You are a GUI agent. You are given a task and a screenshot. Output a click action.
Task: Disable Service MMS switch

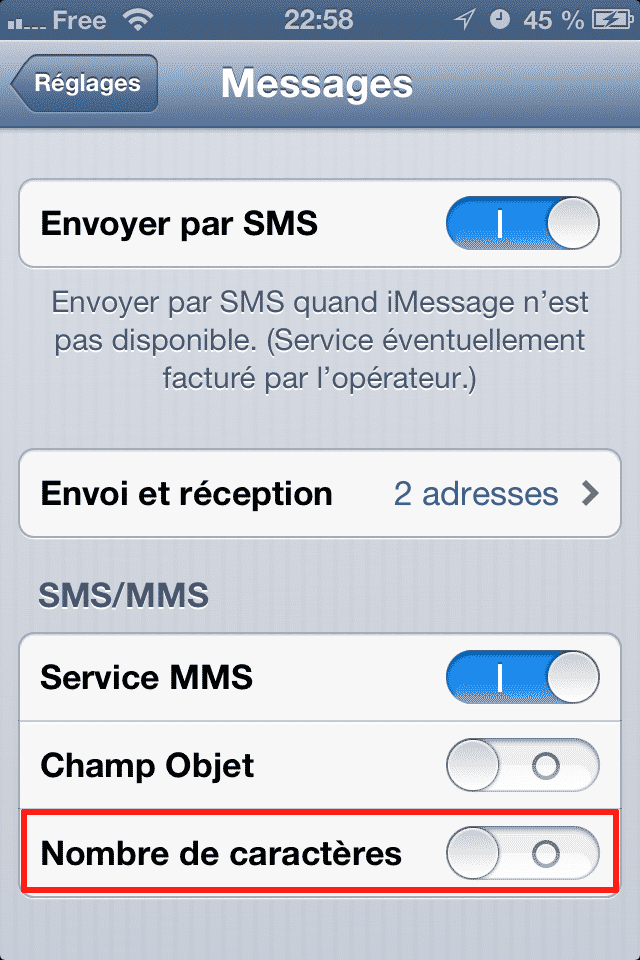pyautogui.click(x=522, y=678)
